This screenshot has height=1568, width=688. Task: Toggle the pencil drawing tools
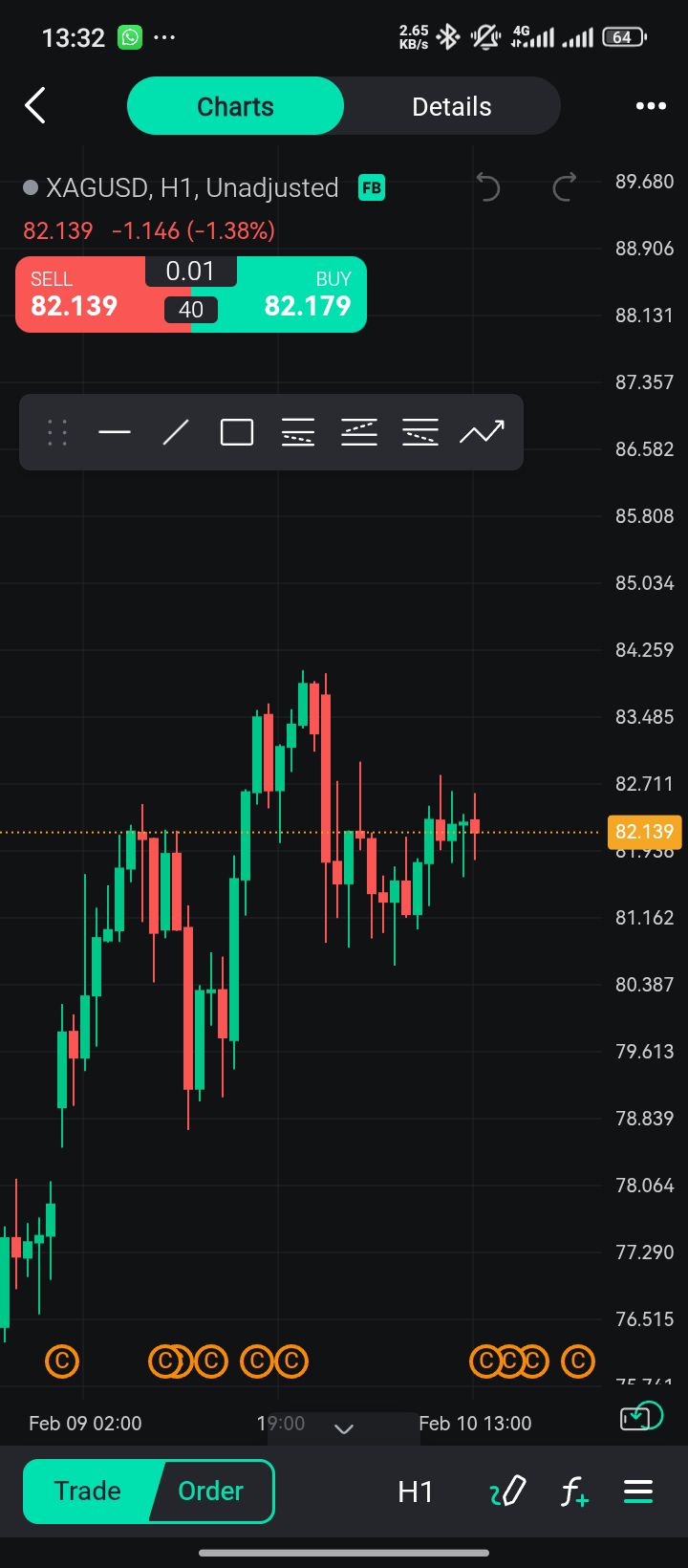[507, 1492]
